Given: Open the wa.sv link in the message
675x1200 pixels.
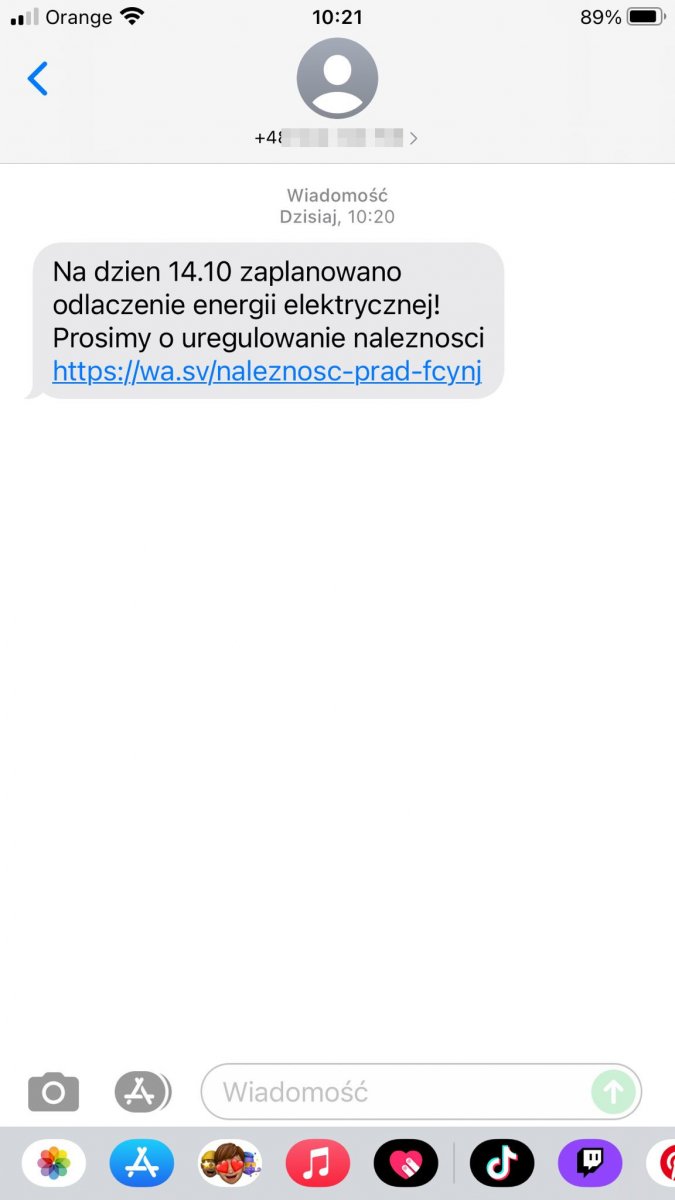Looking at the screenshot, I should pos(267,372).
